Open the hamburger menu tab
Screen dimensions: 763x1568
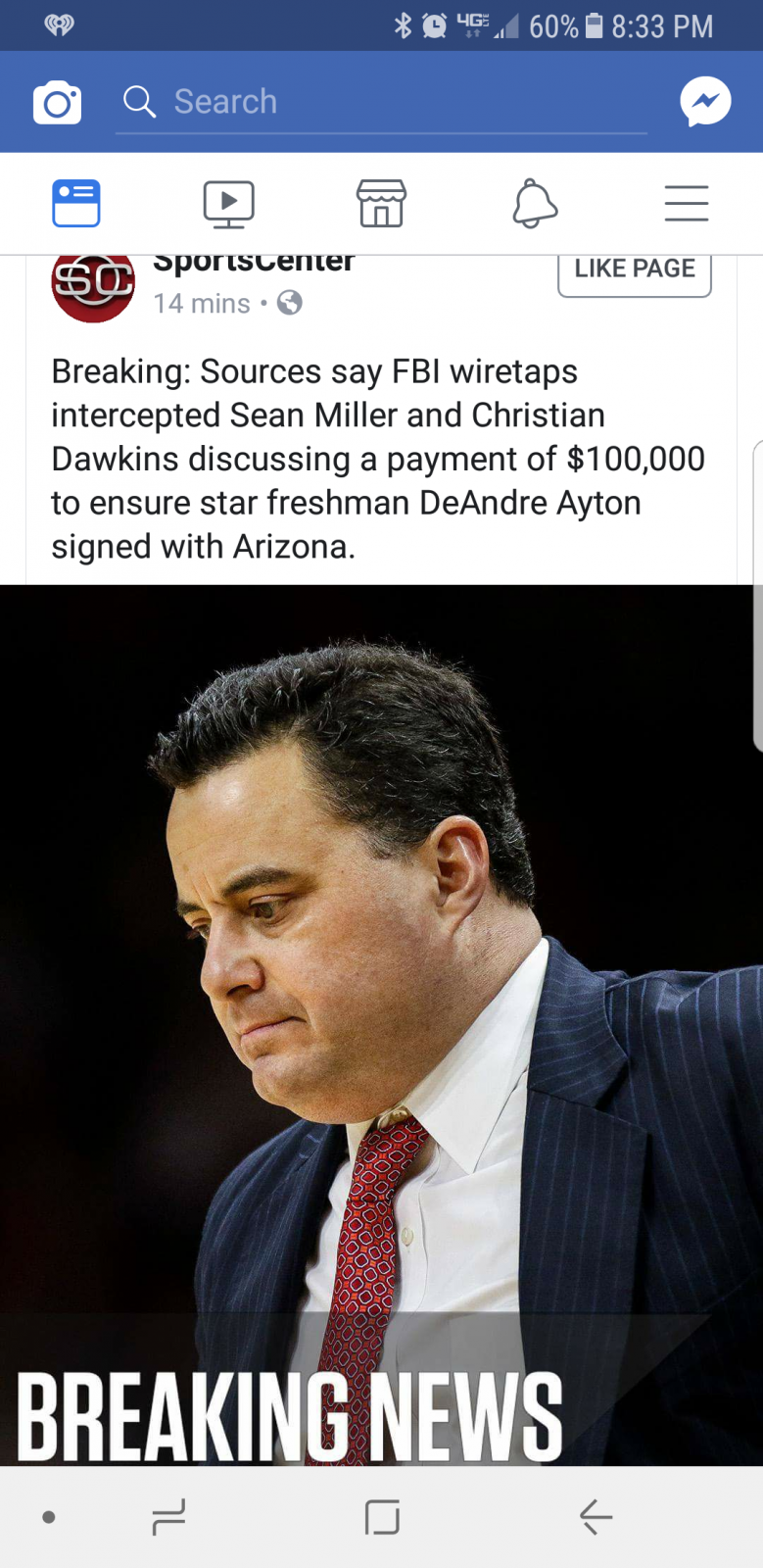(x=687, y=204)
